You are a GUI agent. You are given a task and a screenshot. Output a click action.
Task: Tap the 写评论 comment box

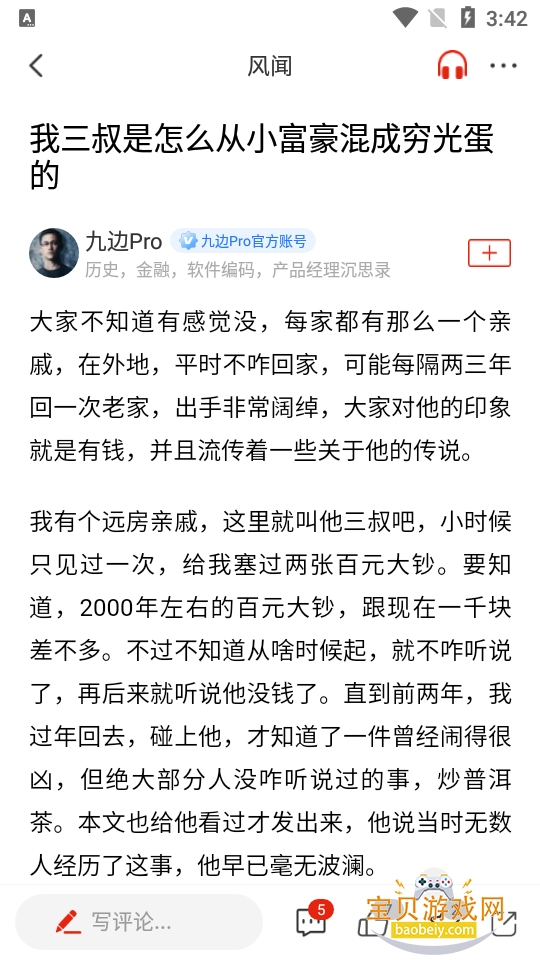point(139,921)
